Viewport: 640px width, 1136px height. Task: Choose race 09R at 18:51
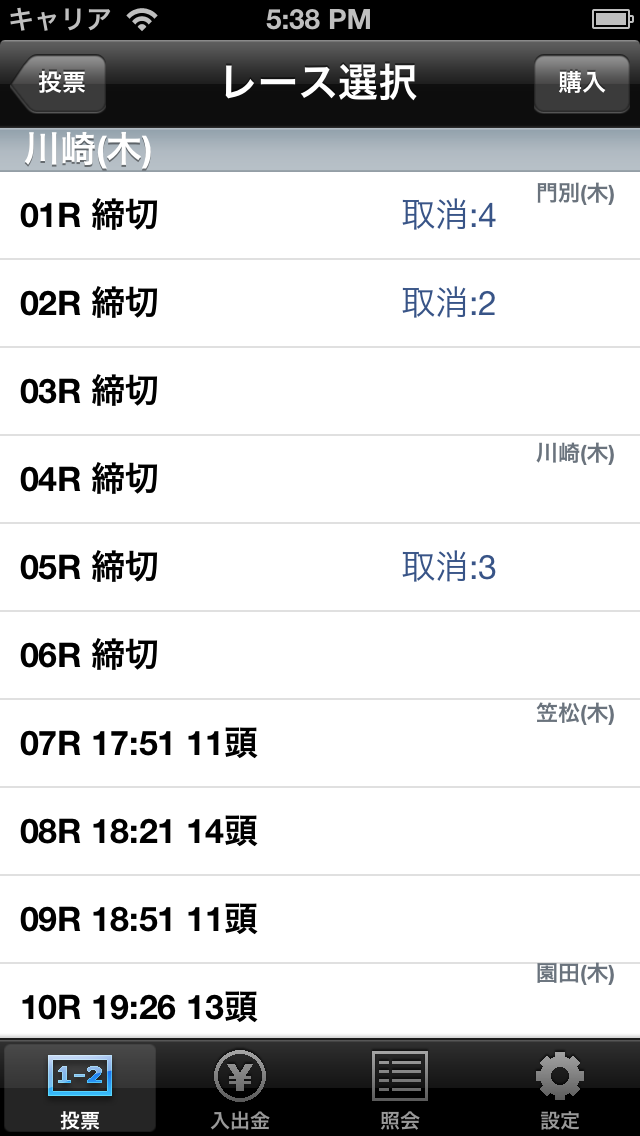click(x=320, y=919)
